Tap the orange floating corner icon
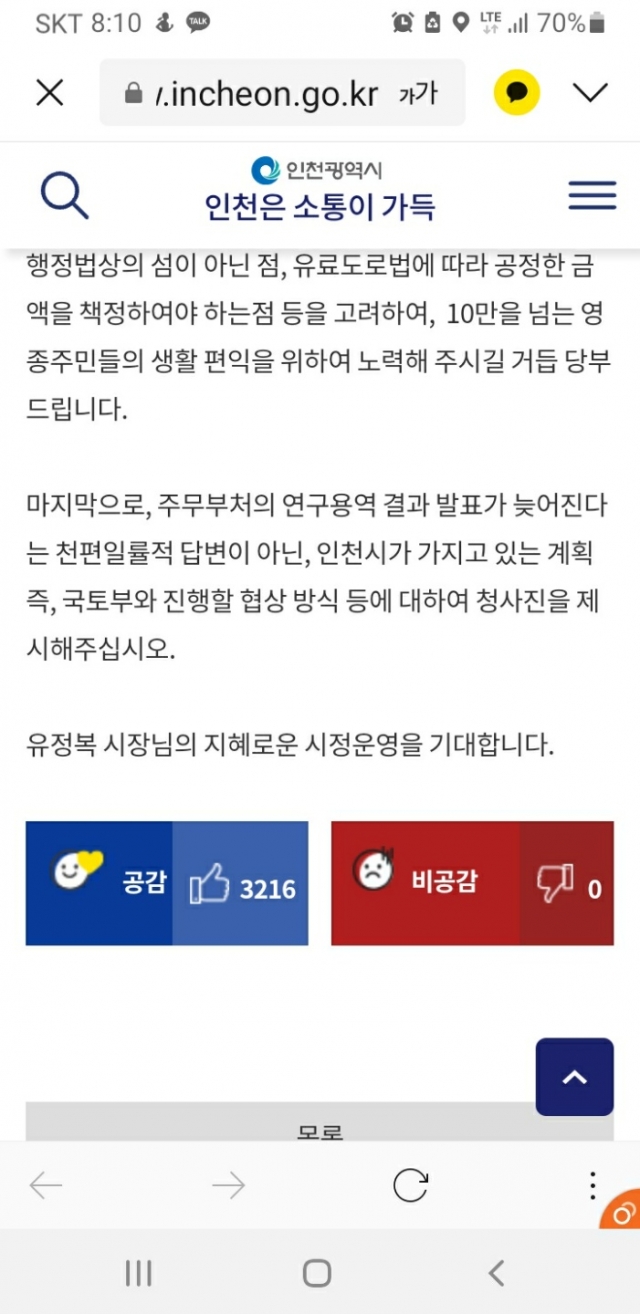 click(x=622, y=1211)
